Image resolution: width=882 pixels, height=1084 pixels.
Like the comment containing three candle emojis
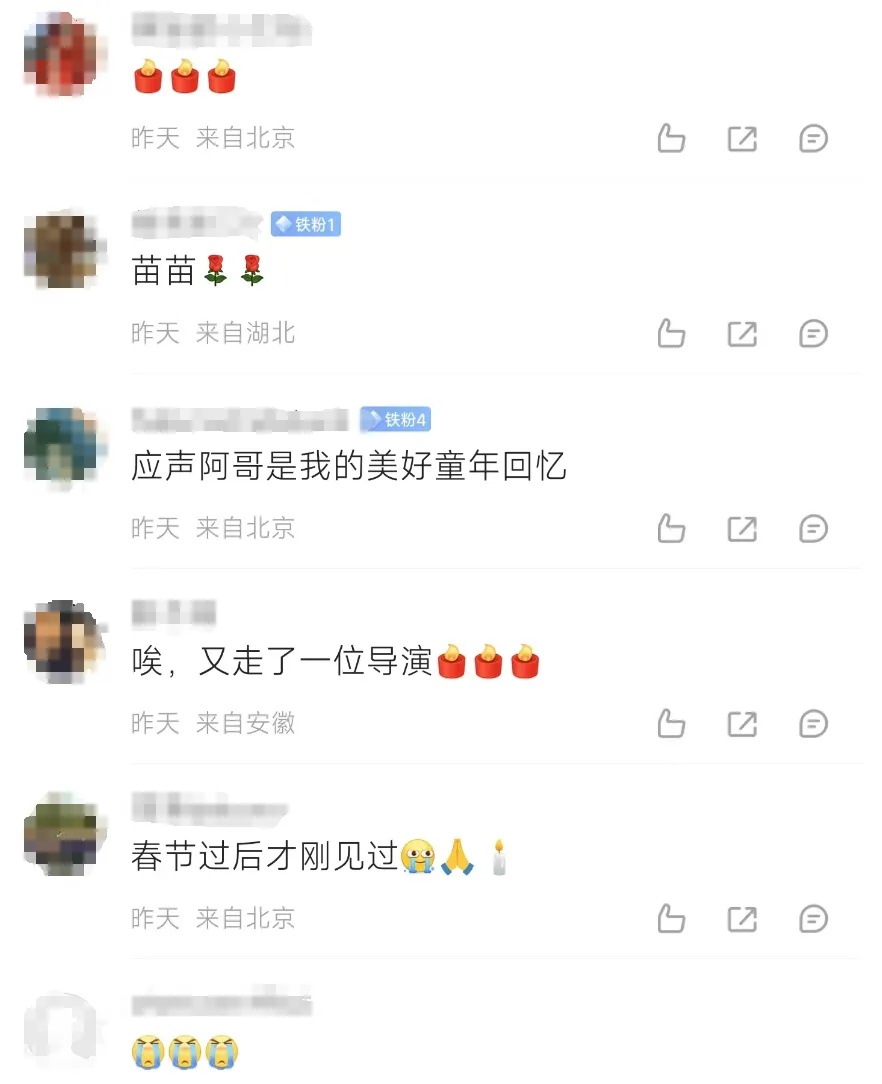[670, 139]
